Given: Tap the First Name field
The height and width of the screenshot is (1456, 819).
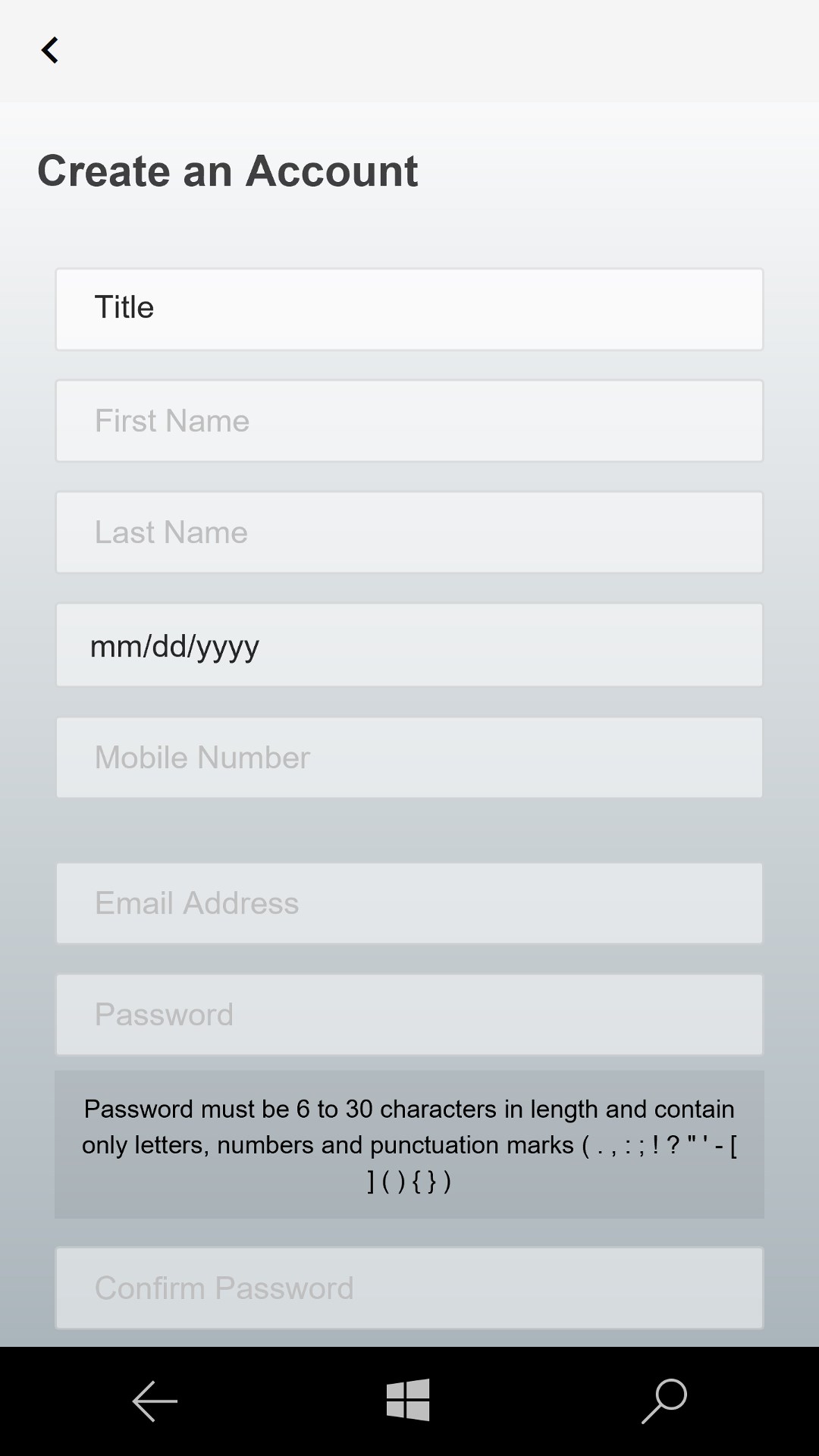Looking at the screenshot, I should [409, 421].
